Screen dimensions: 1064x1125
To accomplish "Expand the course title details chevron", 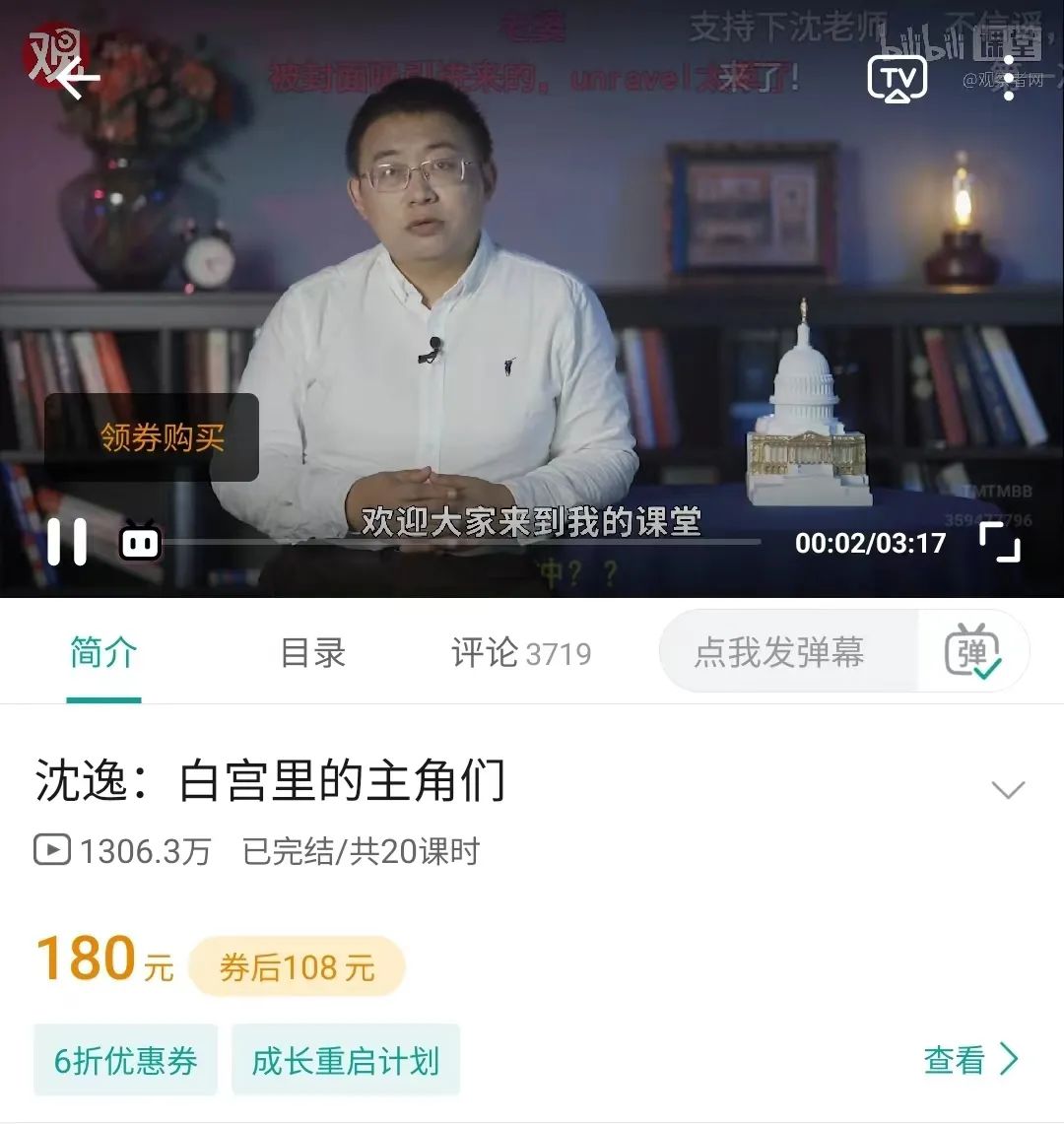I will click(x=1008, y=790).
